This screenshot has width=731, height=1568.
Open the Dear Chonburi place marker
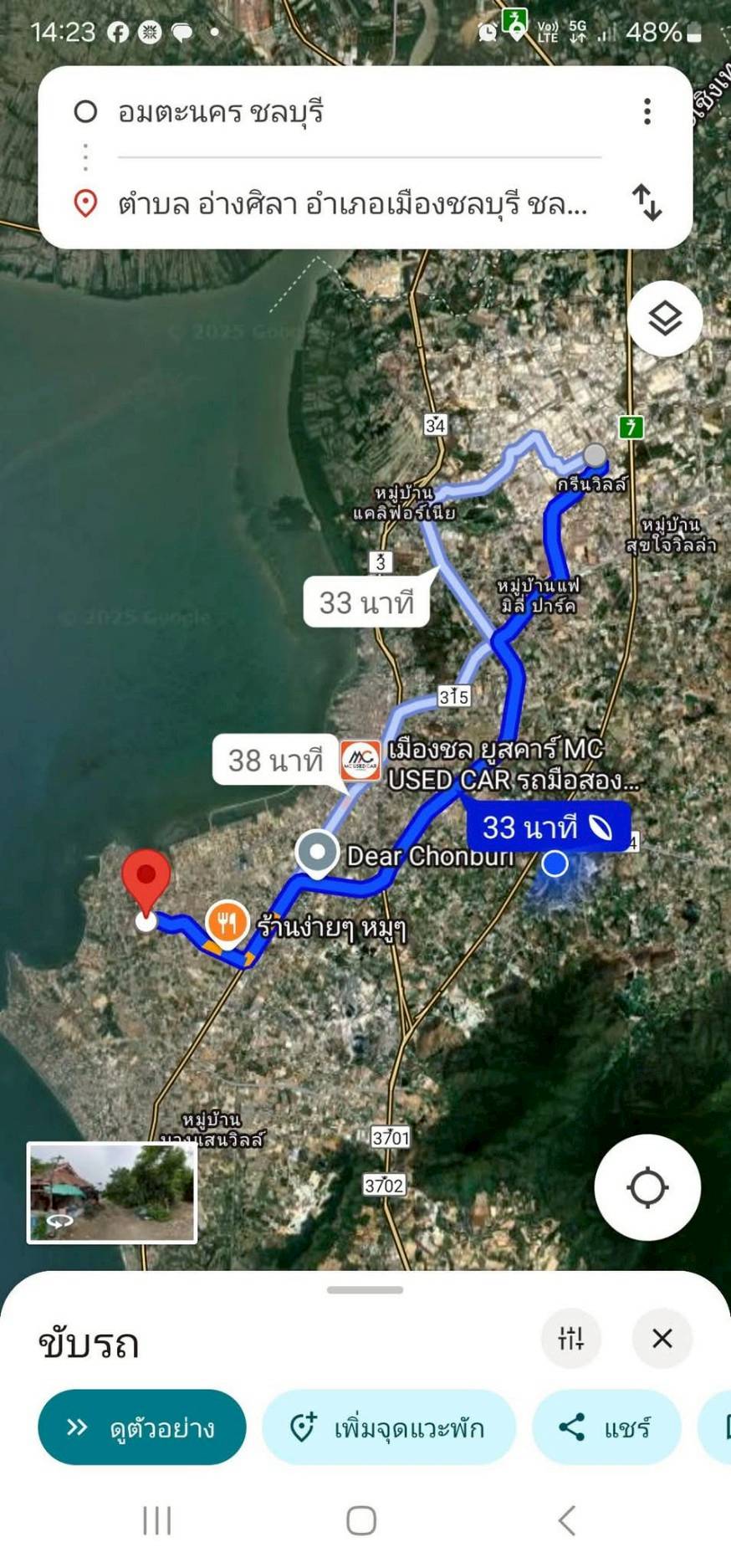point(318,853)
